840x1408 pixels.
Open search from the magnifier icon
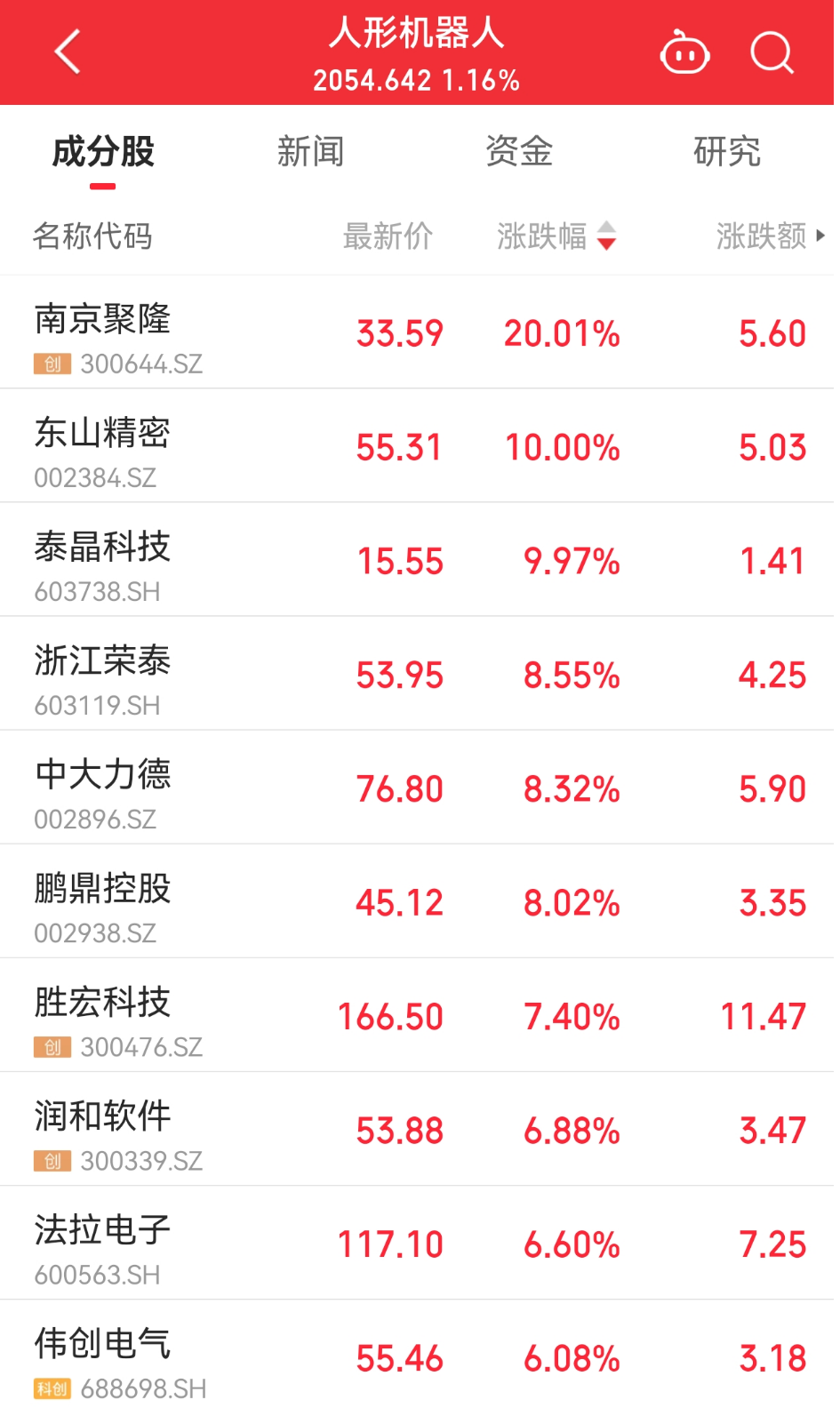(772, 52)
